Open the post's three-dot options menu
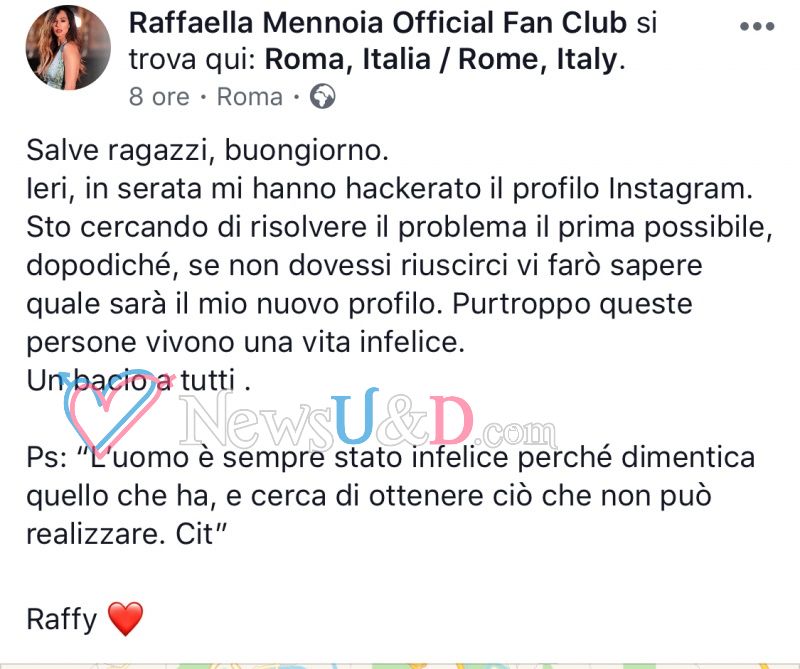800x669 pixels. coord(757,26)
